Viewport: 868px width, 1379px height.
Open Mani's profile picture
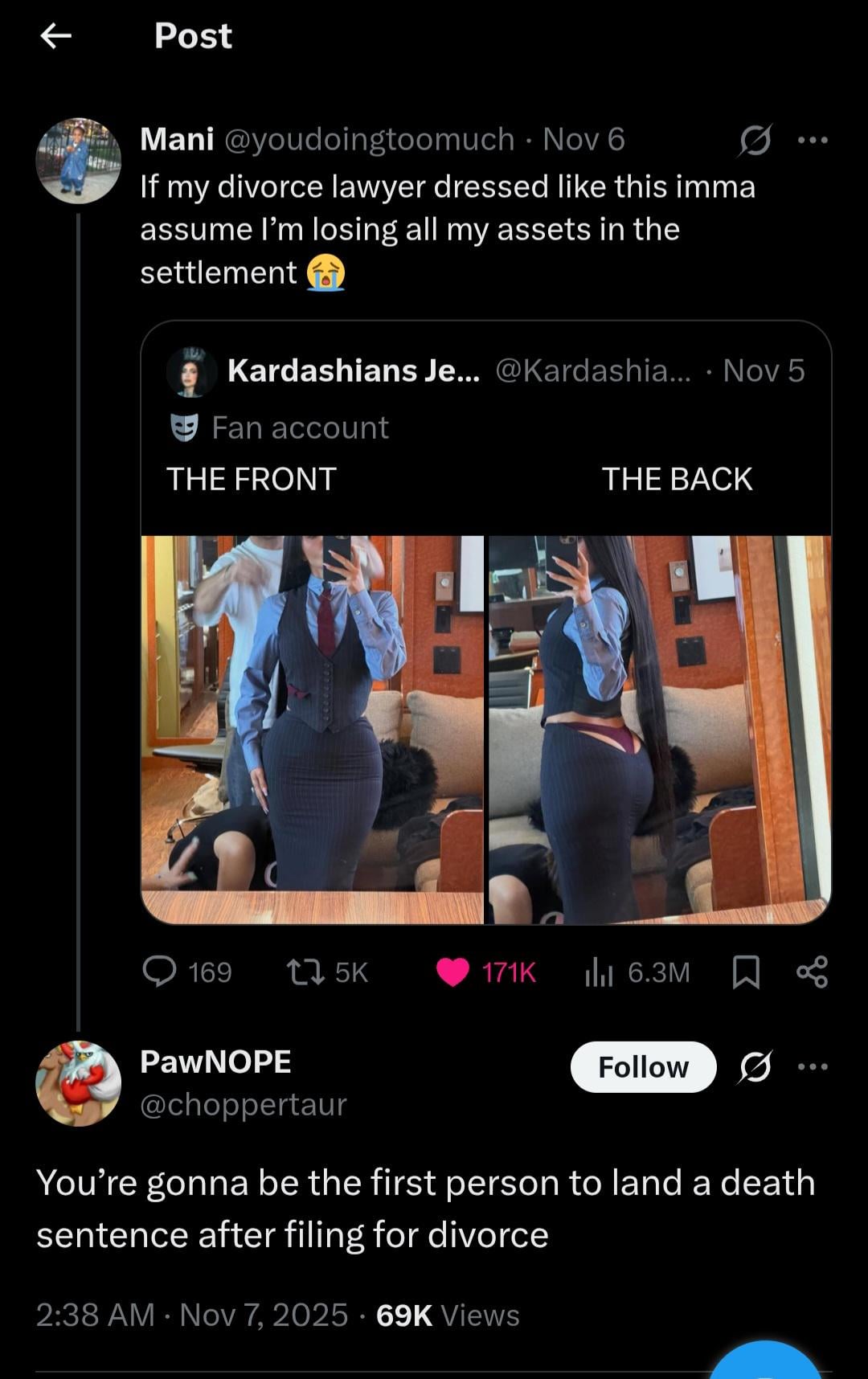(78, 160)
